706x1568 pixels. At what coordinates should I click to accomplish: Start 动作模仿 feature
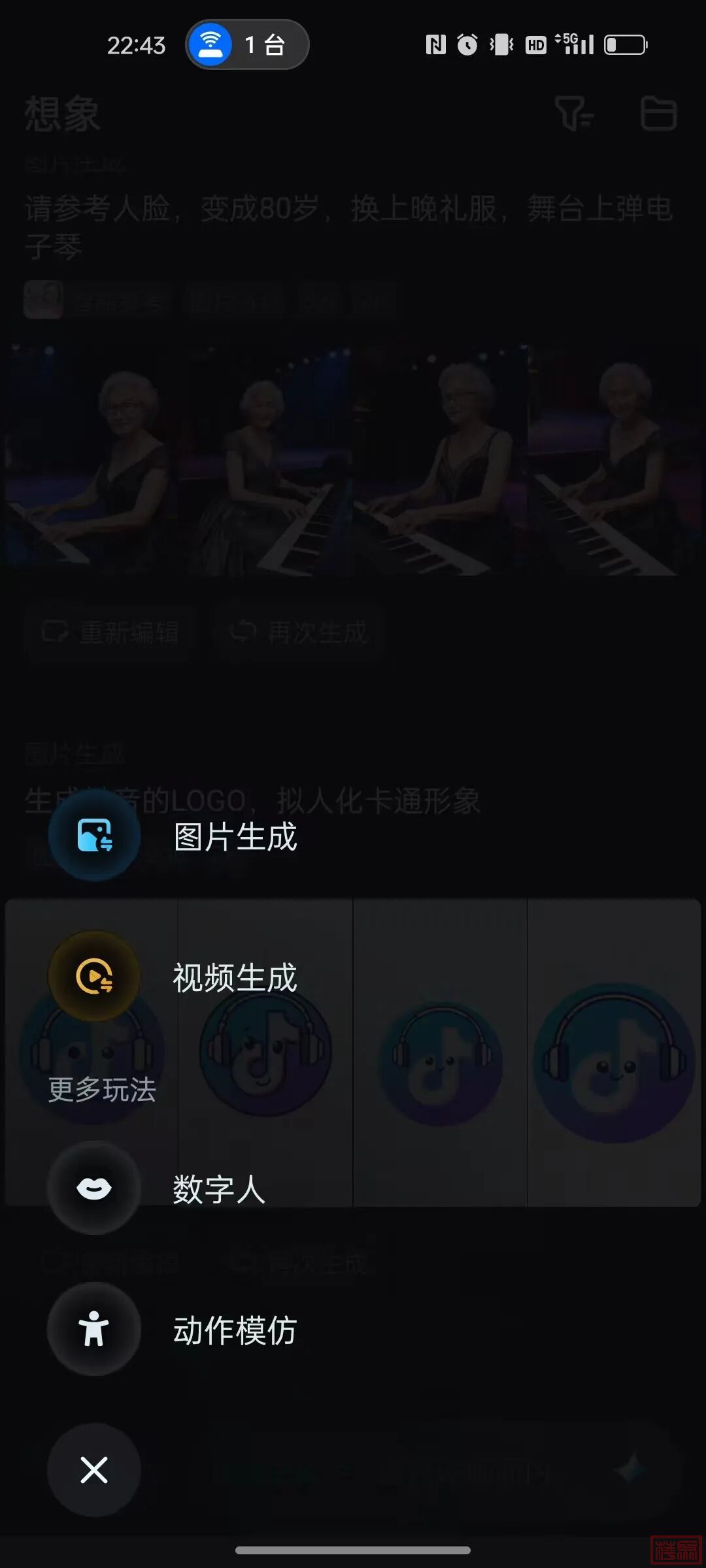coord(95,1330)
